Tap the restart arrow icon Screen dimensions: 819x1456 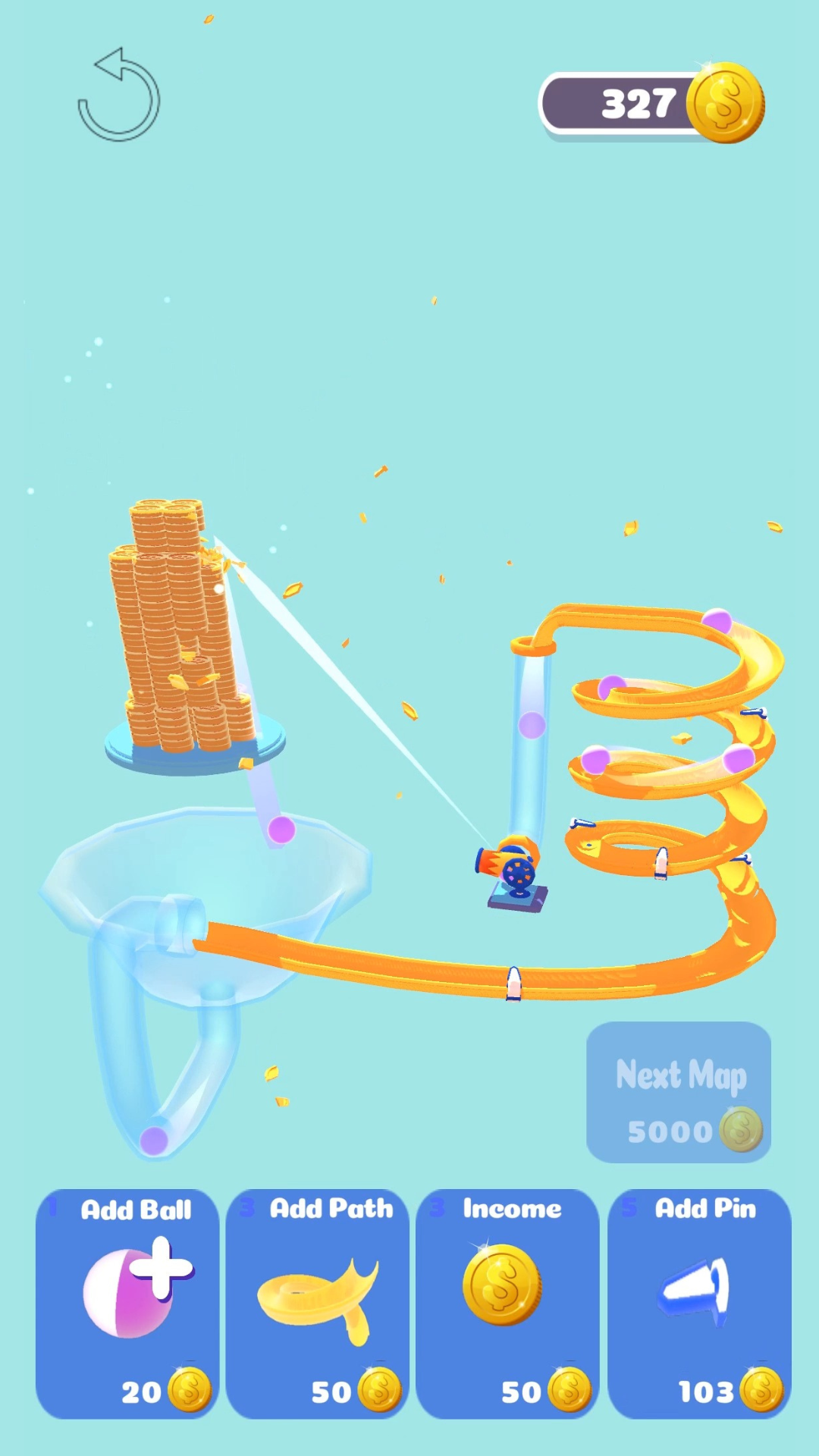point(119,96)
